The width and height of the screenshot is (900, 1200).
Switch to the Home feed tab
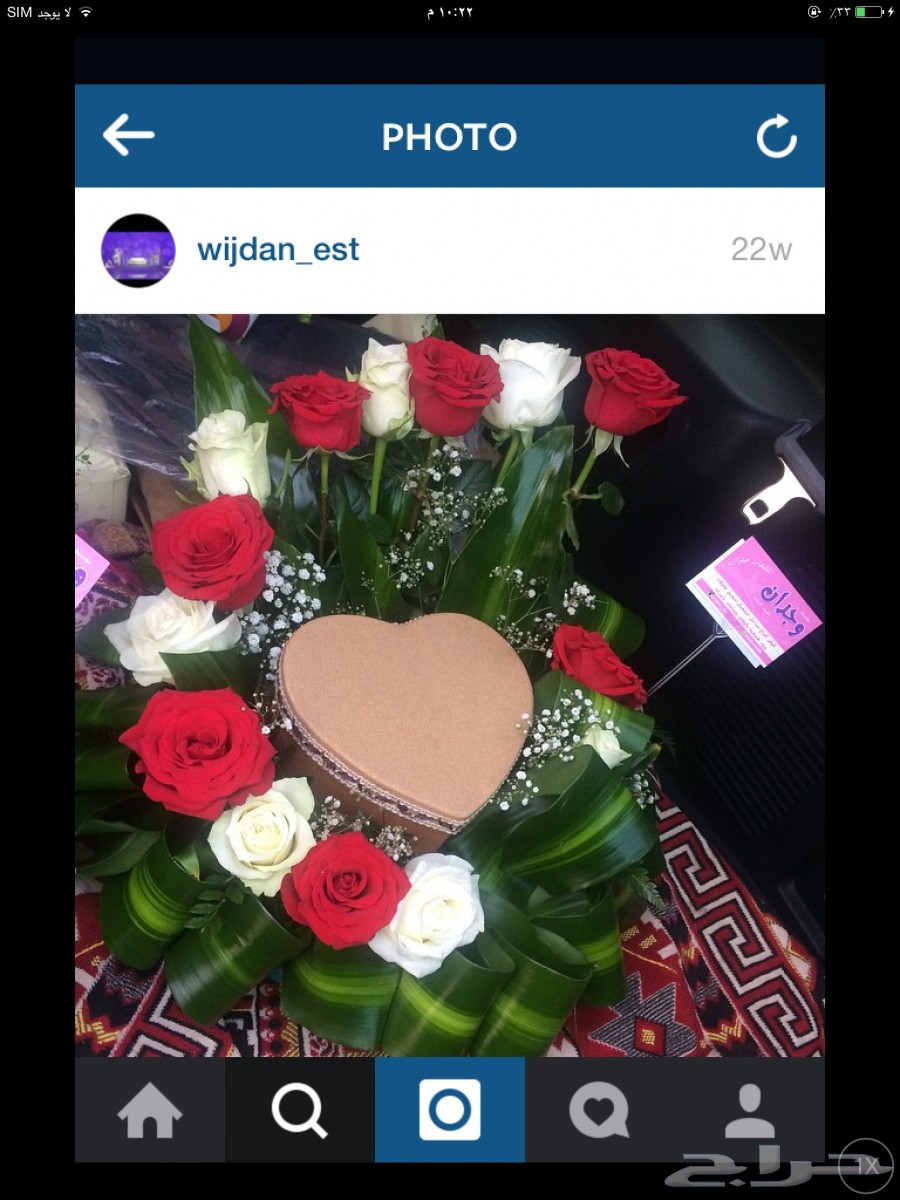coord(150,1110)
